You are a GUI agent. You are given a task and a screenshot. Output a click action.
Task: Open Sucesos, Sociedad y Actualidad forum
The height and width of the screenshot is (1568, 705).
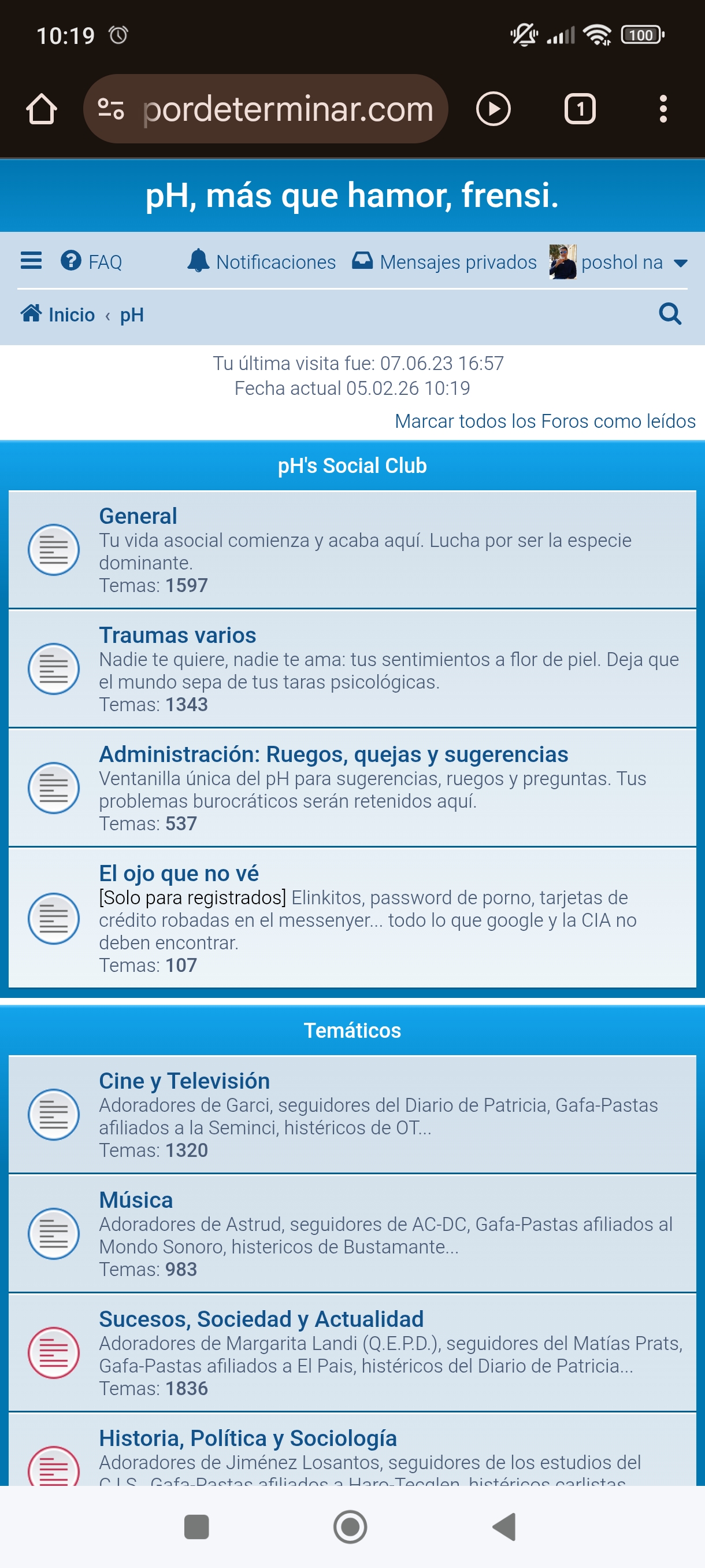(261, 1319)
